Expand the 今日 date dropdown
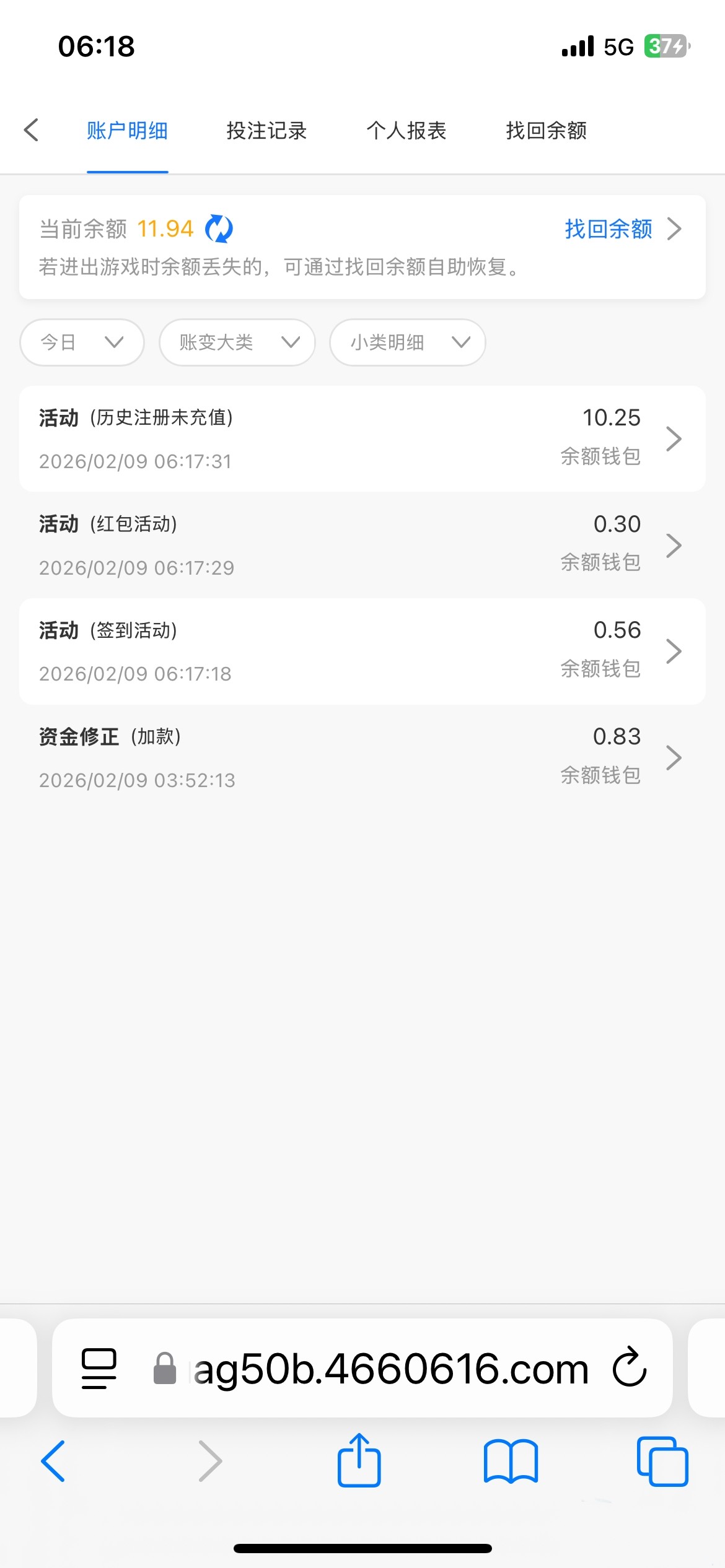The height and width of the screenshot is (1568, 725). (82, 342)
